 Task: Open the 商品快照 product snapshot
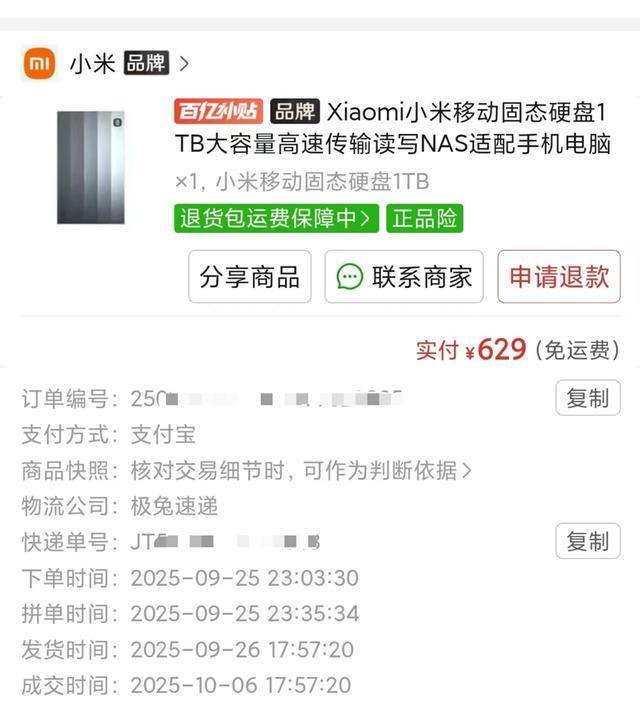(x=300, y=470)
